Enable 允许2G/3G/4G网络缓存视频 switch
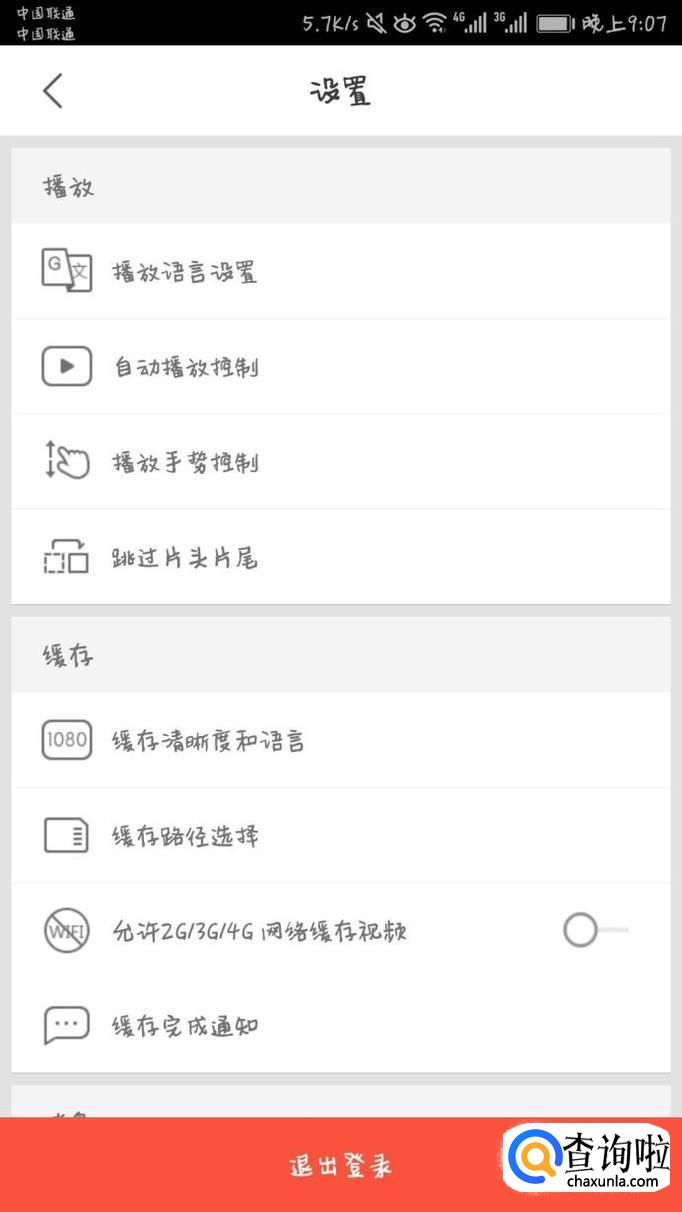Screen dimensions: 682x1212 pos(594,931)
